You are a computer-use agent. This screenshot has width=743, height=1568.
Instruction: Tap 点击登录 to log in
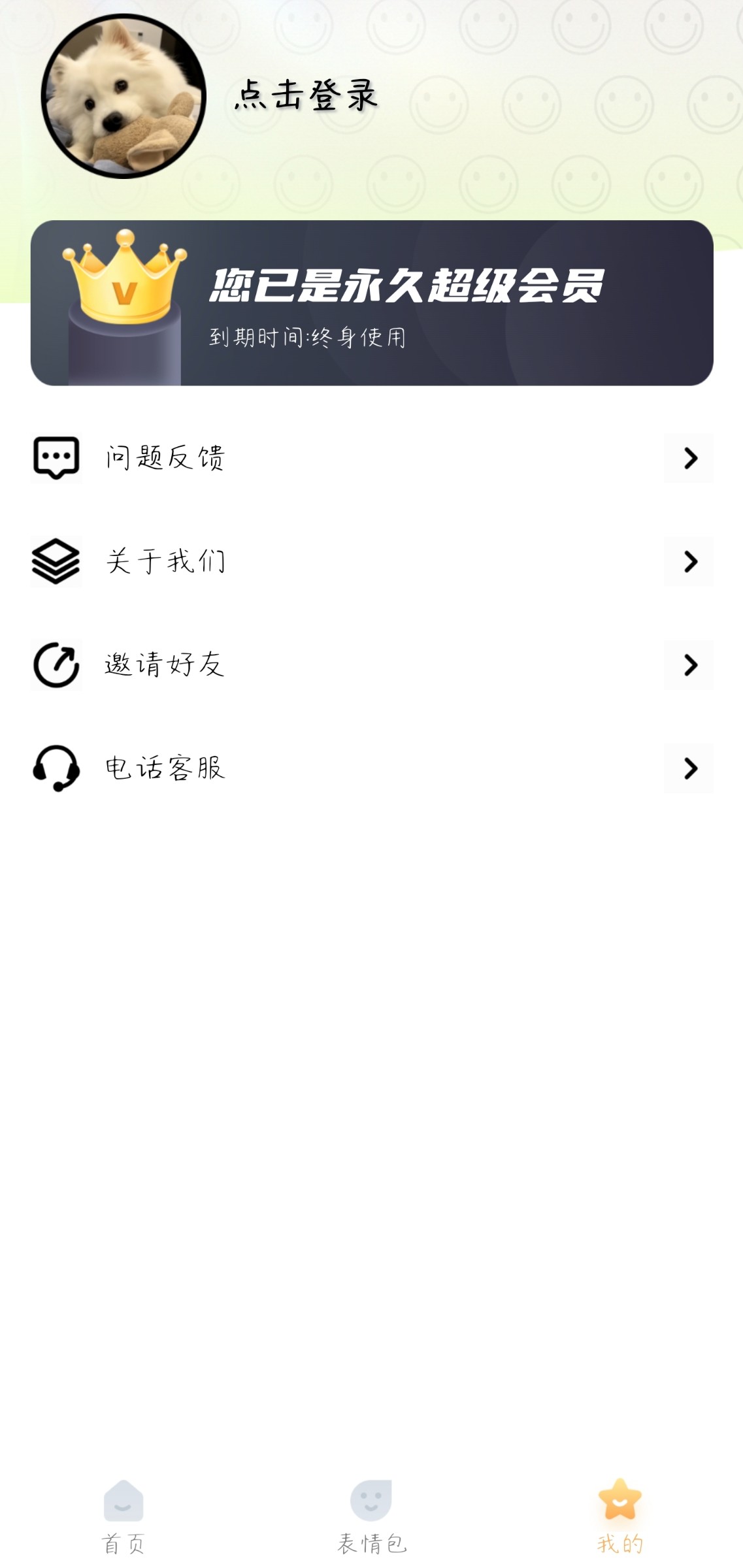(x=306, y=95)
